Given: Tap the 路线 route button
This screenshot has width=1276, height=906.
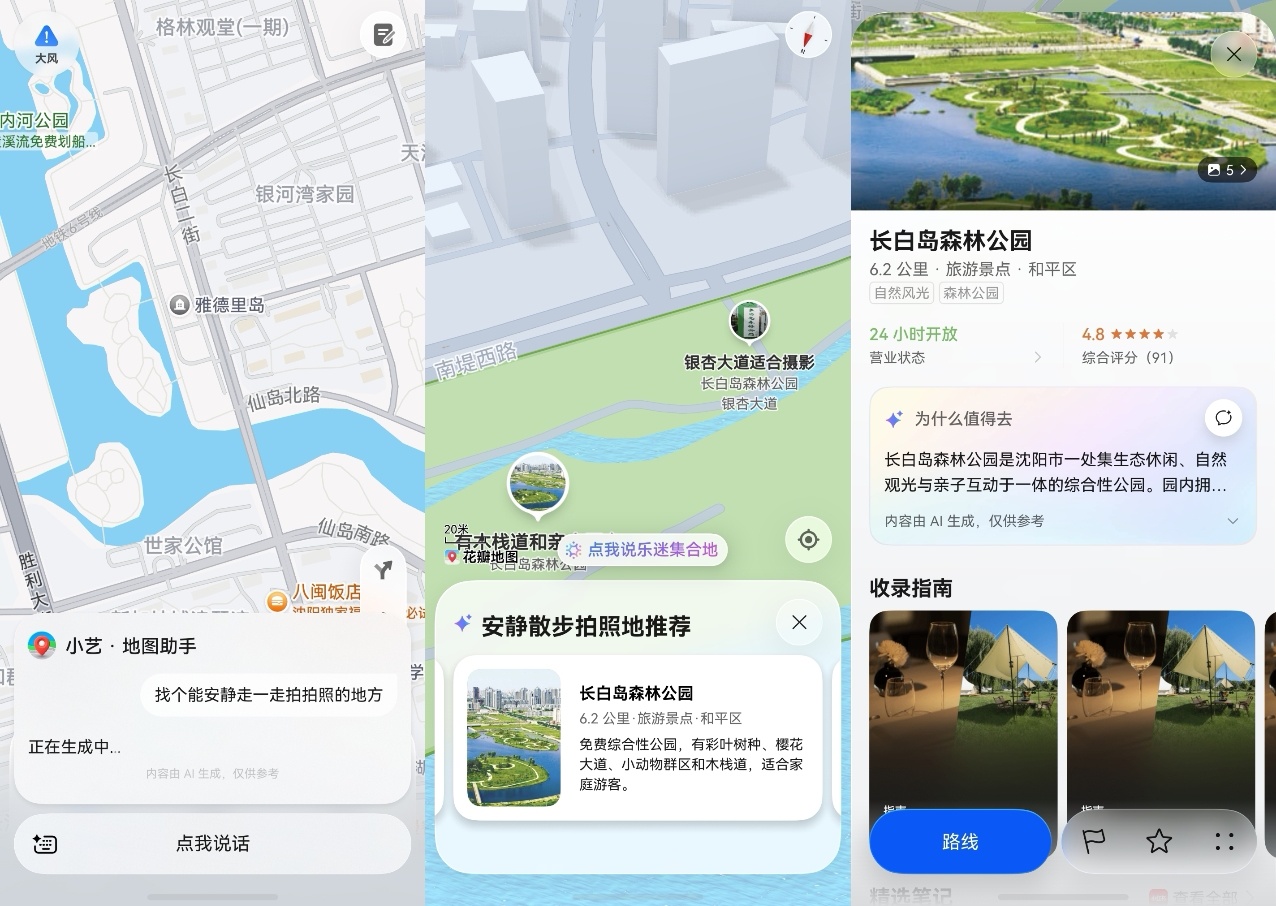Looking at the screenshot, I should [960, 842].
